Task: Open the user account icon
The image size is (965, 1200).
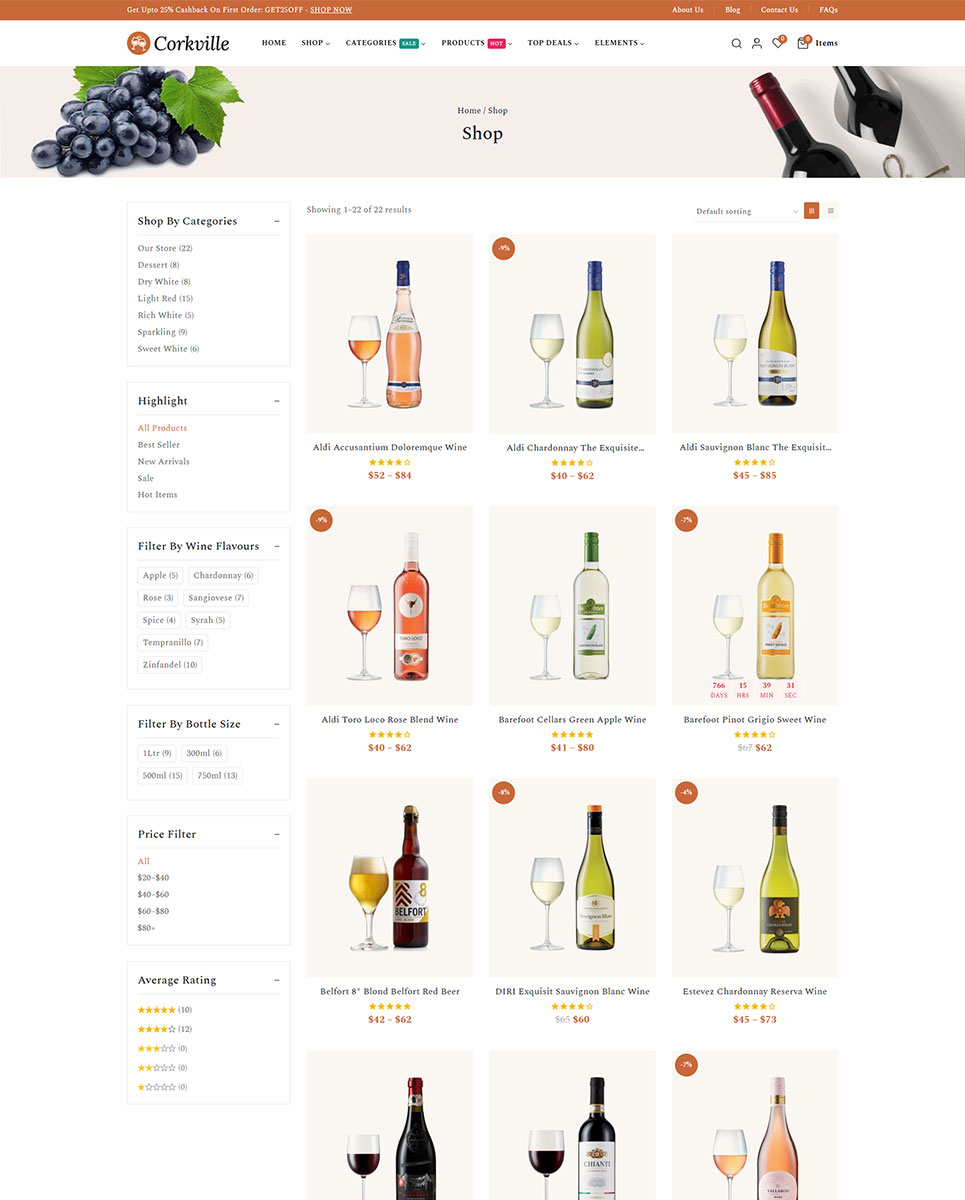Action: tap(757, 43)
